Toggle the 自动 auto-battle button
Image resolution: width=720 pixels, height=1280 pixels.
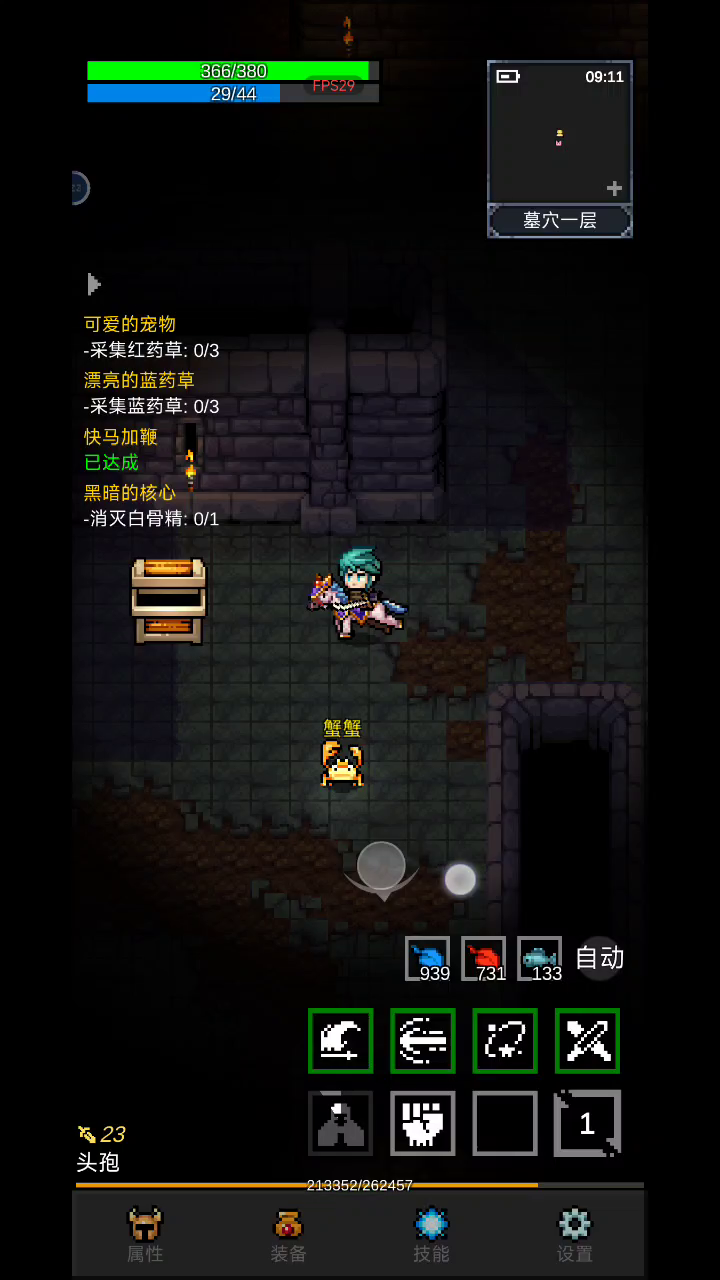[599, 958]
